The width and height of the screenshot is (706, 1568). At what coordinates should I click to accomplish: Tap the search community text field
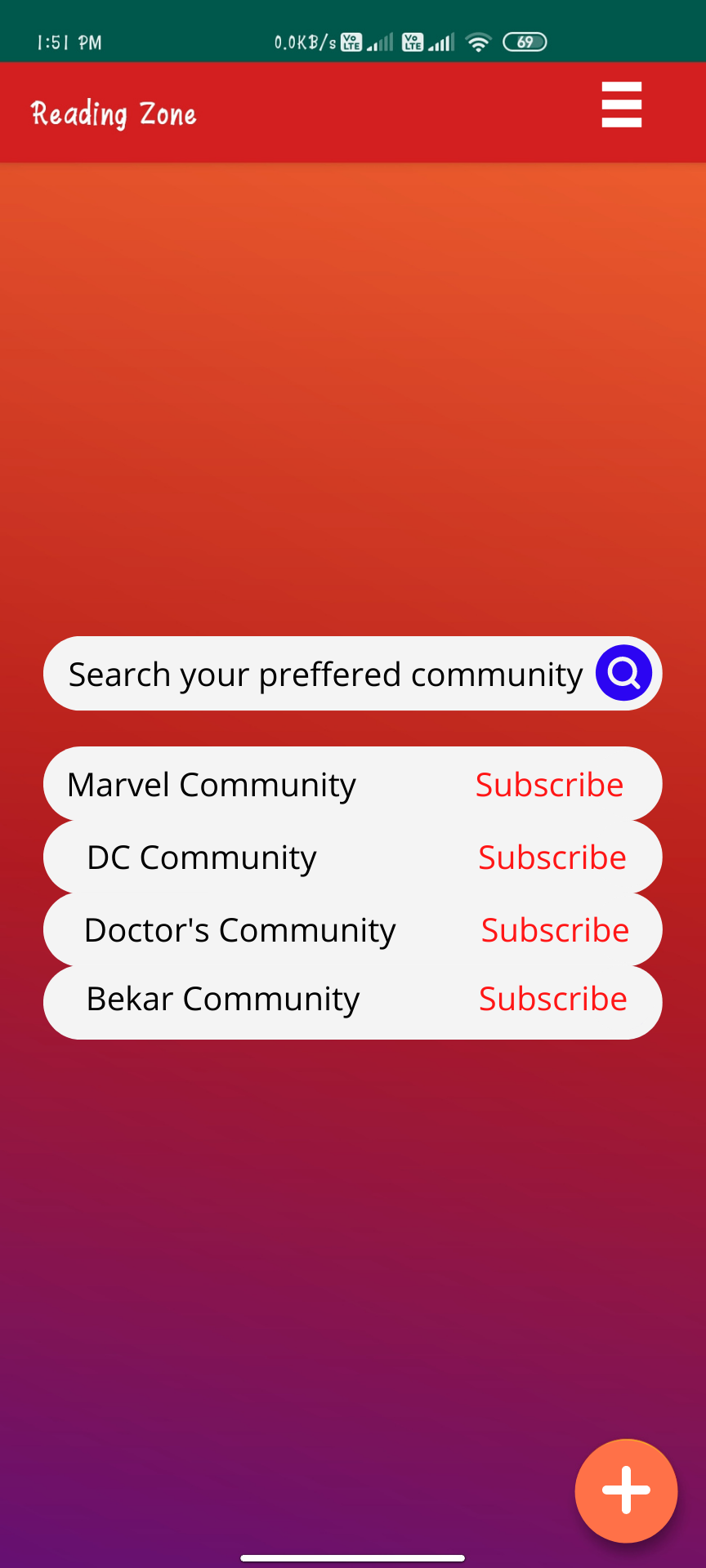click(324, 675)
